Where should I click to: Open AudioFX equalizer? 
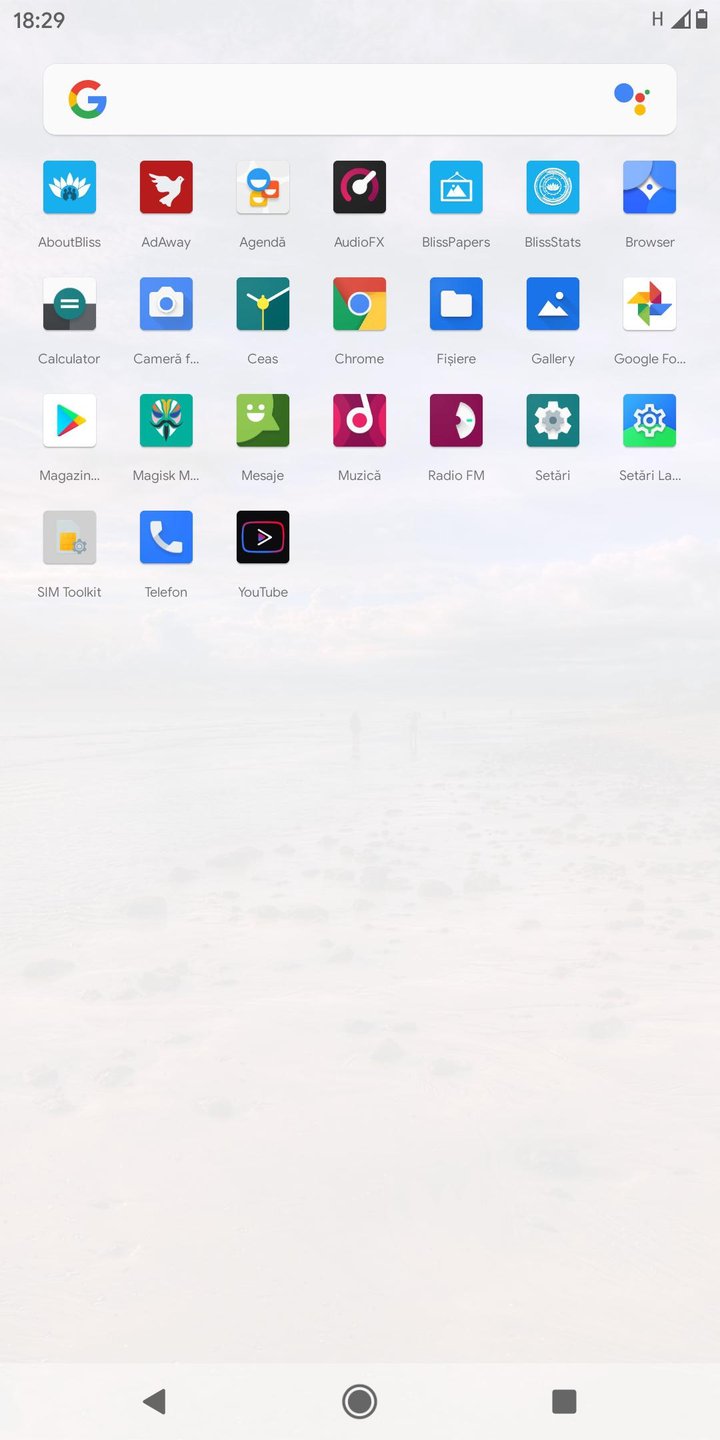(359, 187)
